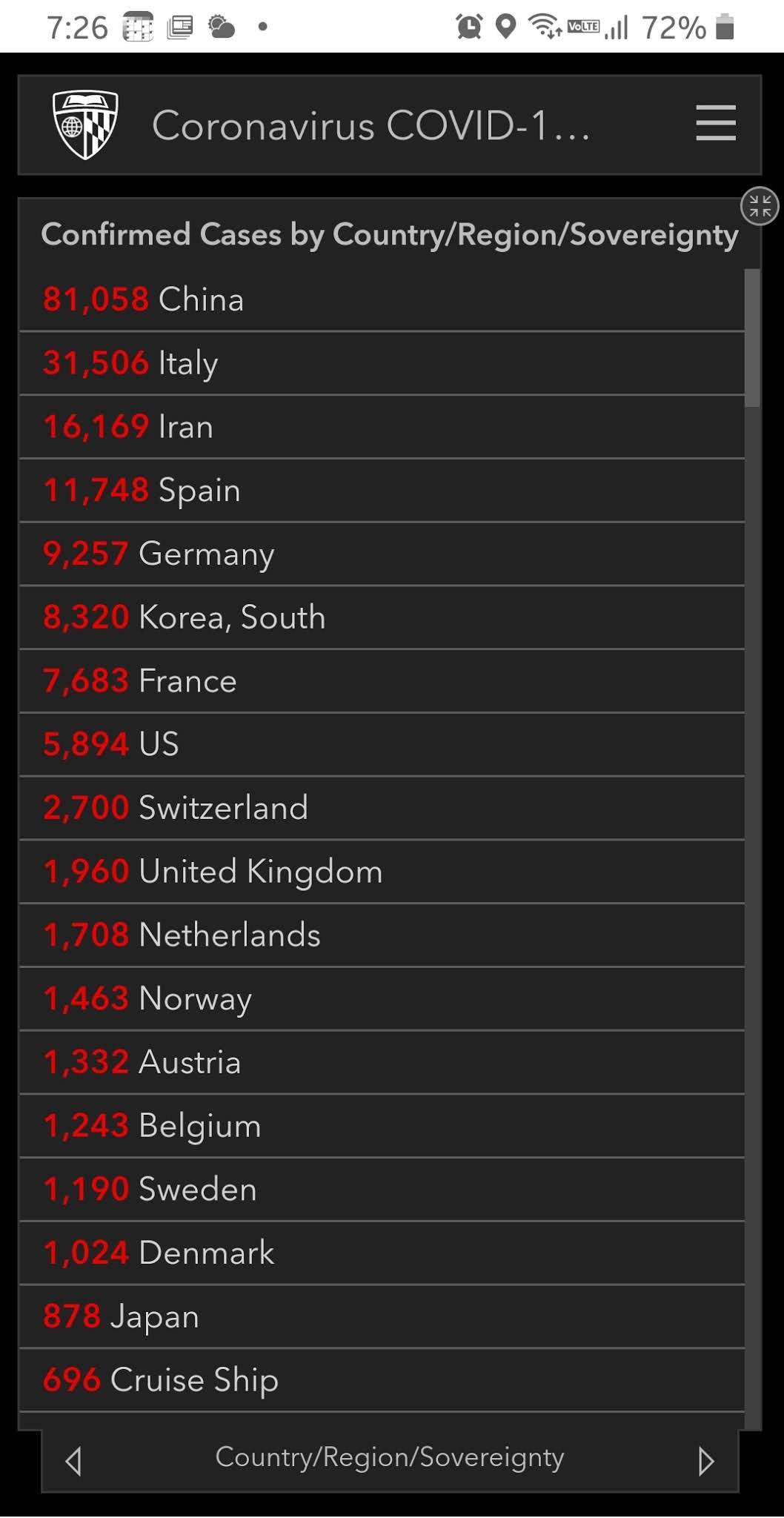Select the Netherlands row

(x=382, y=935)
